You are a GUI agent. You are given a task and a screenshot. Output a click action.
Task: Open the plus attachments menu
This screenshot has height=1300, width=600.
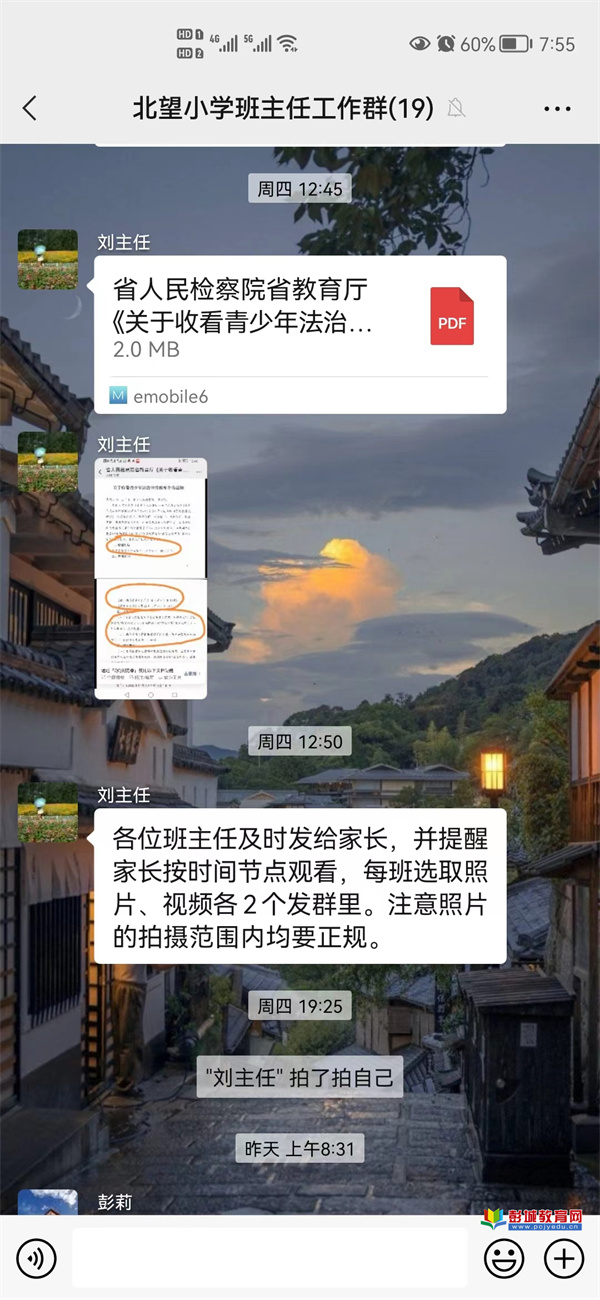click(564, 1258)
